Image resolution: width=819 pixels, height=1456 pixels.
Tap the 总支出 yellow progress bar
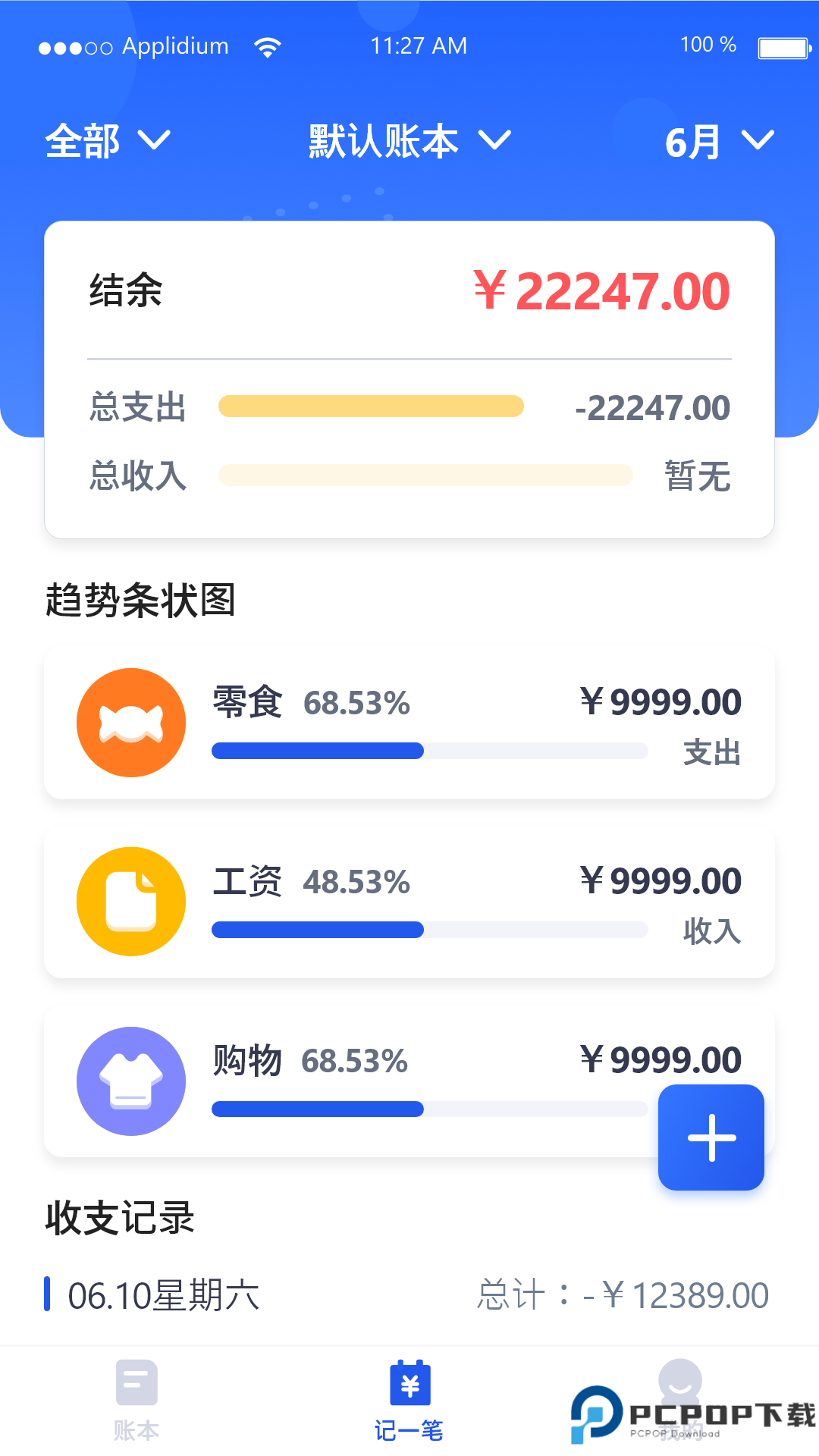point(371,406)
